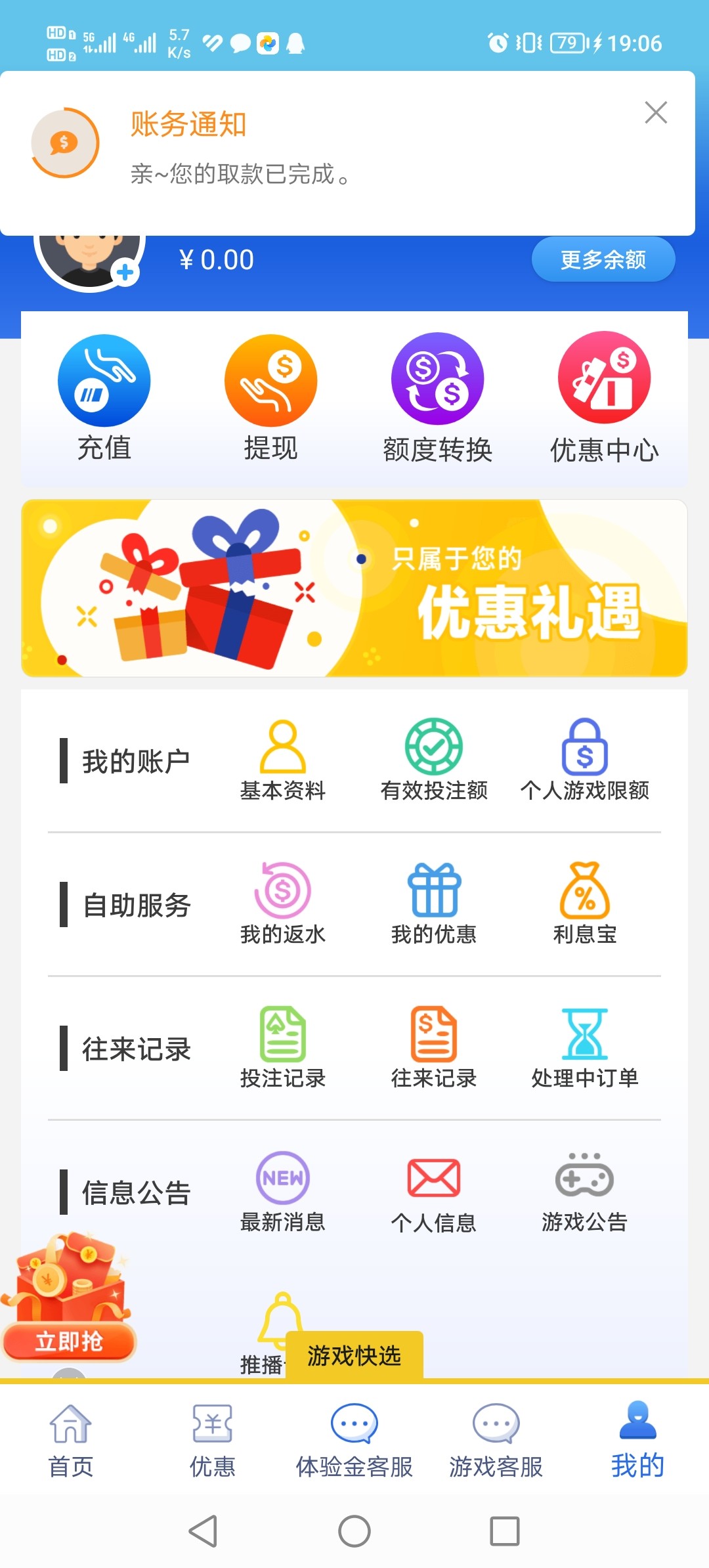Open the 游戏快选 tab
The width and height of the screenshot is (709, 1568).
click(x=354, y=1355)
